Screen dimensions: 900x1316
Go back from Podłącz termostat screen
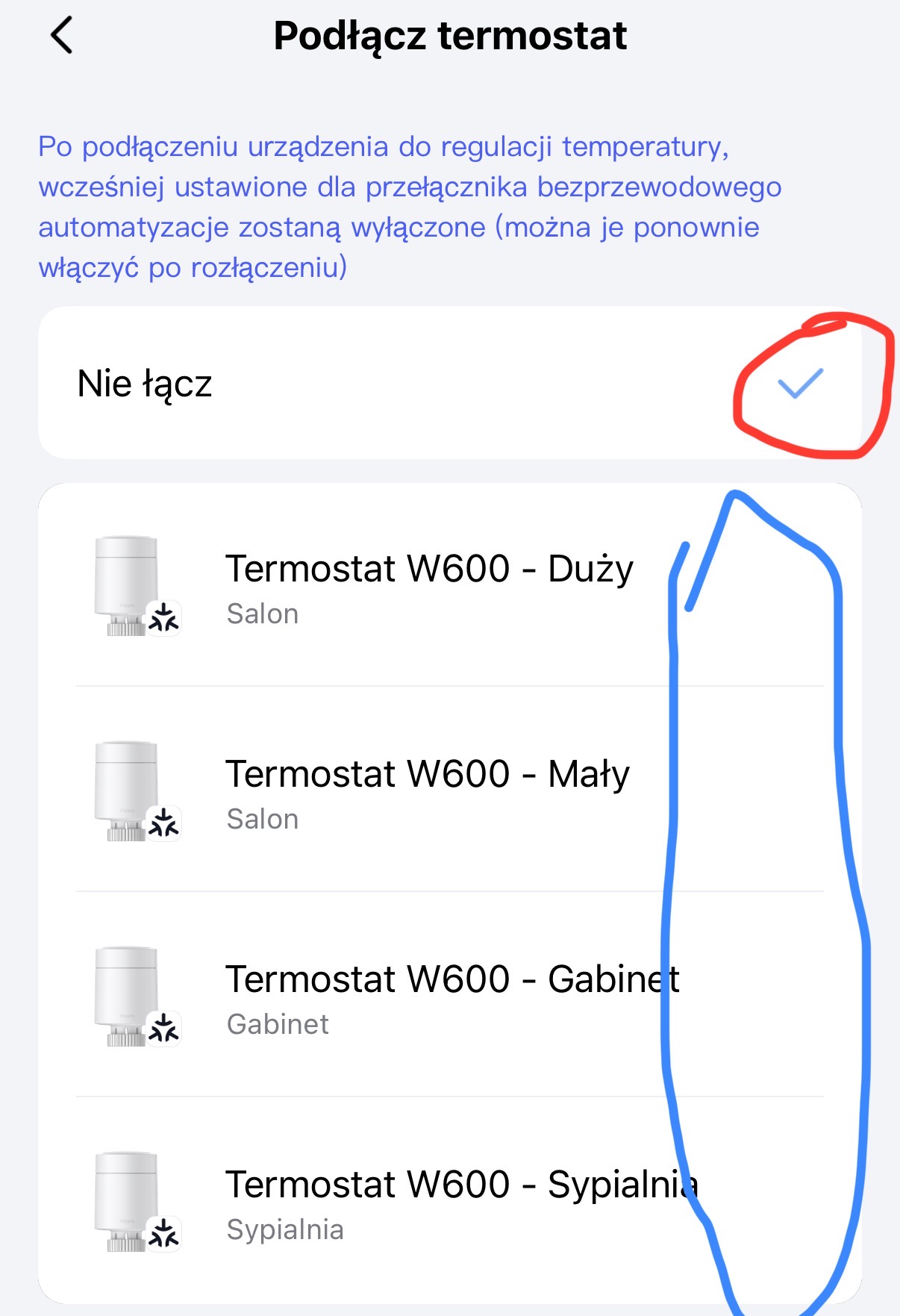click(62, 35)
